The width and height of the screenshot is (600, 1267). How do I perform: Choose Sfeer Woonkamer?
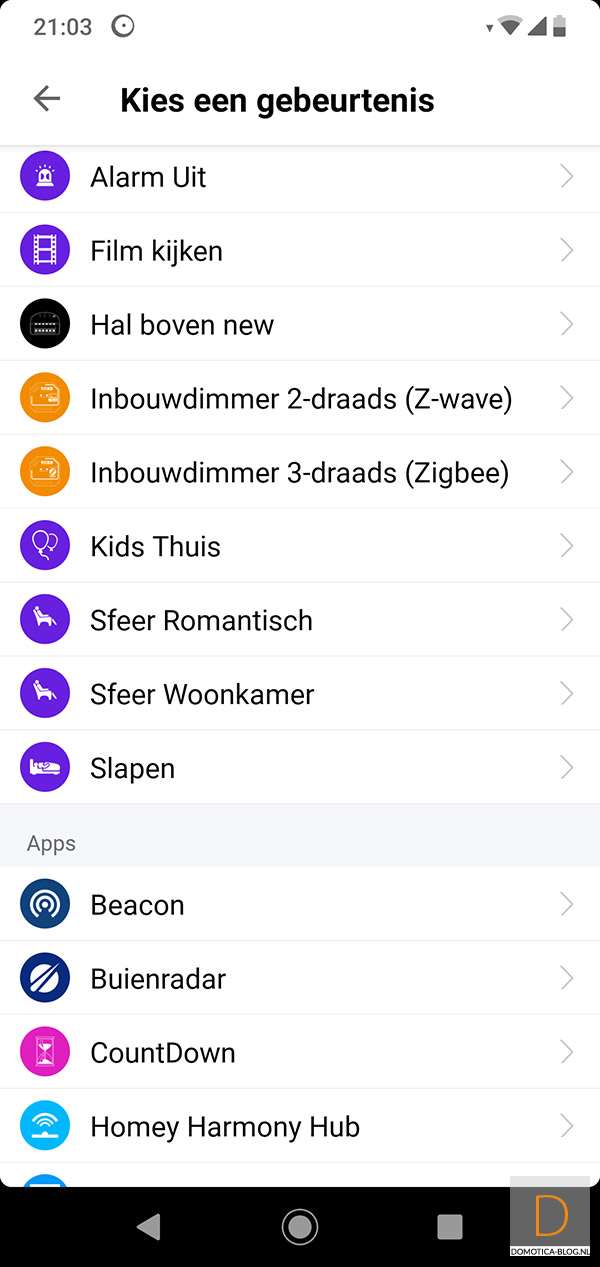pos(300,695)
